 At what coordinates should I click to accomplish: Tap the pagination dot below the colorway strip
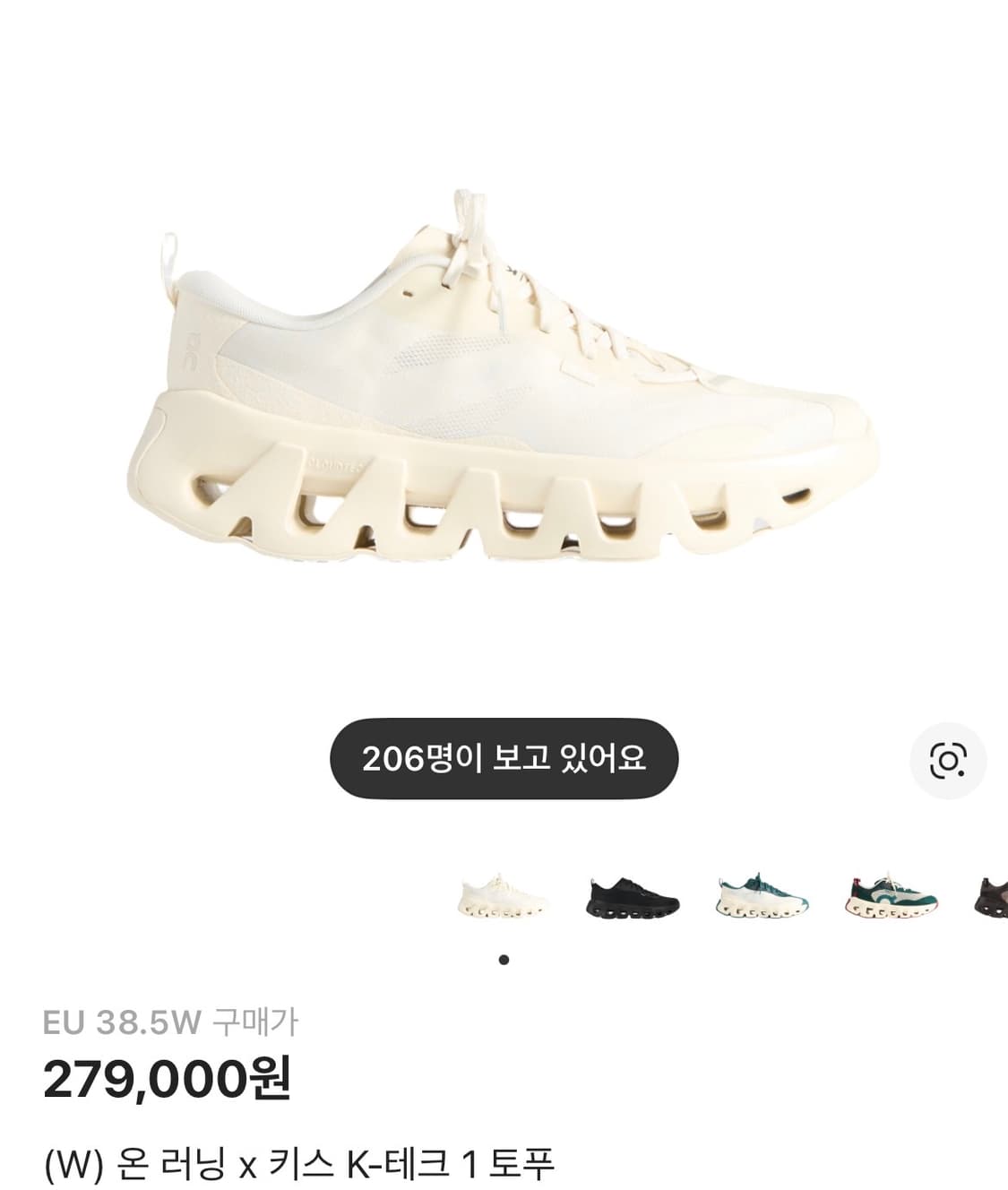coord(504,959)
